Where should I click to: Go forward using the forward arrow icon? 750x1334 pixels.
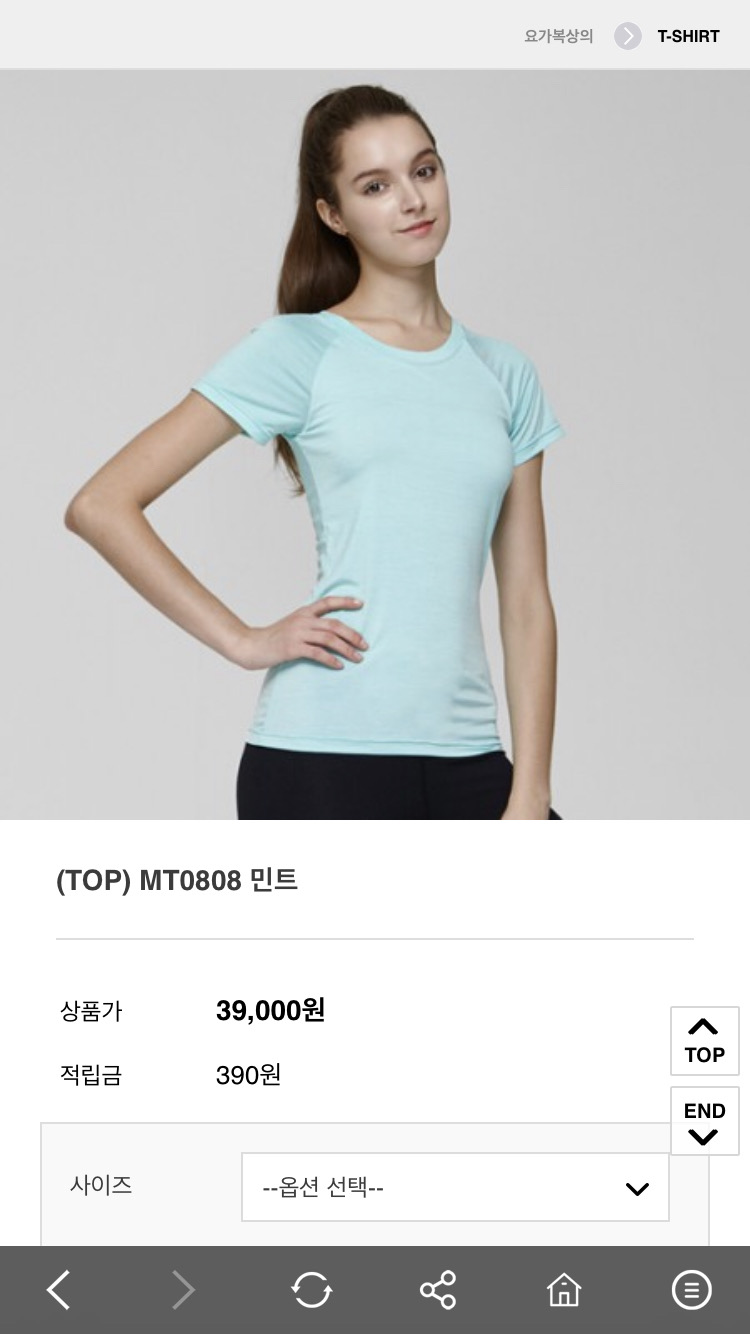(184, 1289)
